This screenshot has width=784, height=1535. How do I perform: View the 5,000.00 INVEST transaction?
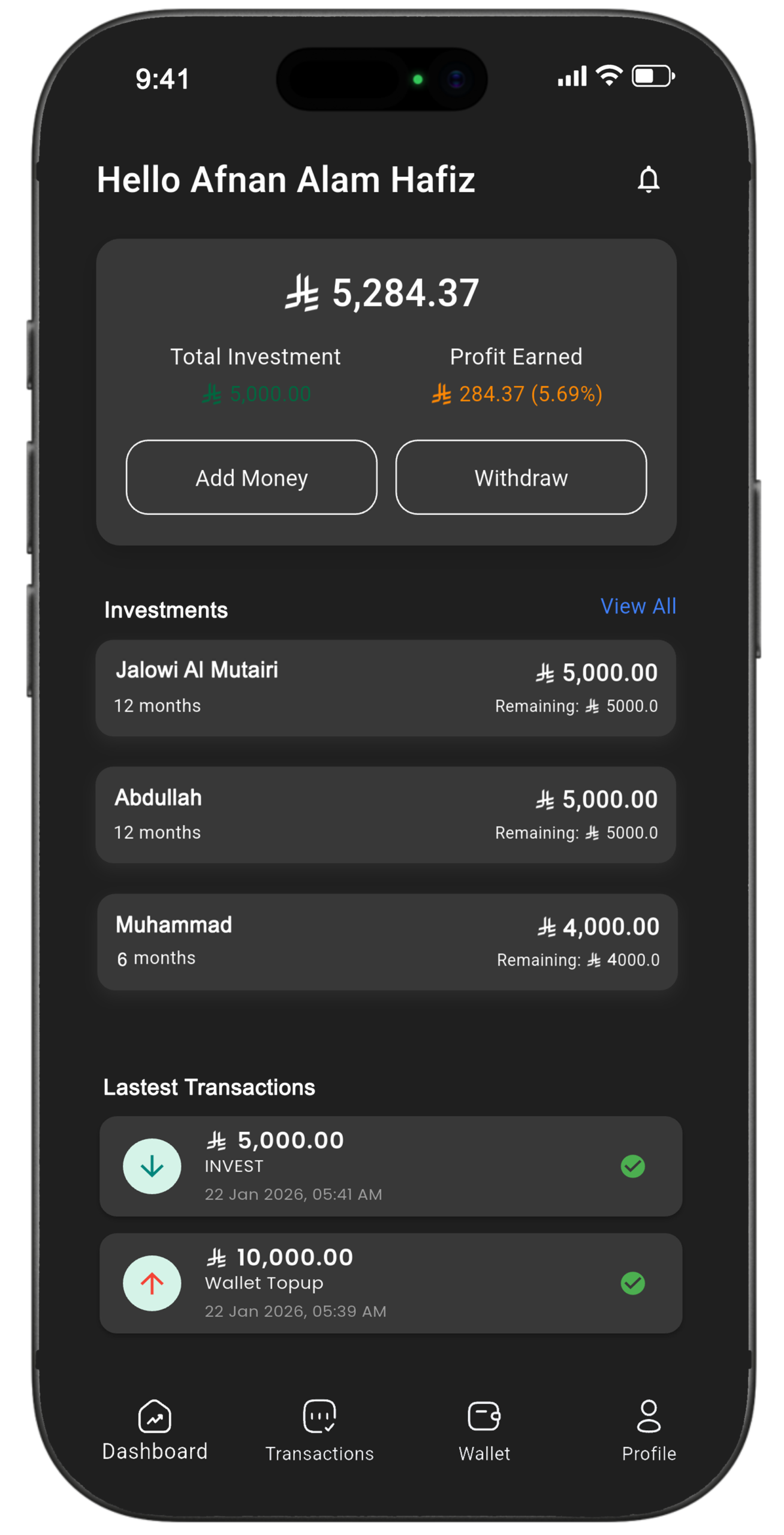[x=390, y=1166]
